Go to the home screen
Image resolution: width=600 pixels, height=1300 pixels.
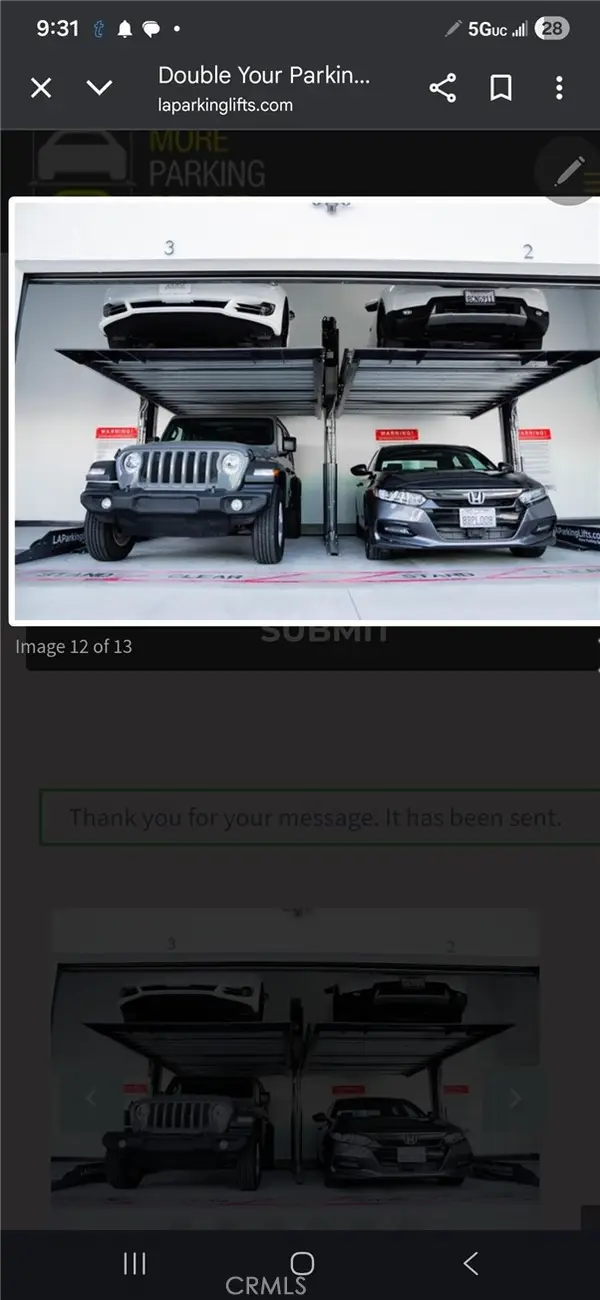tap(301, 1263)
